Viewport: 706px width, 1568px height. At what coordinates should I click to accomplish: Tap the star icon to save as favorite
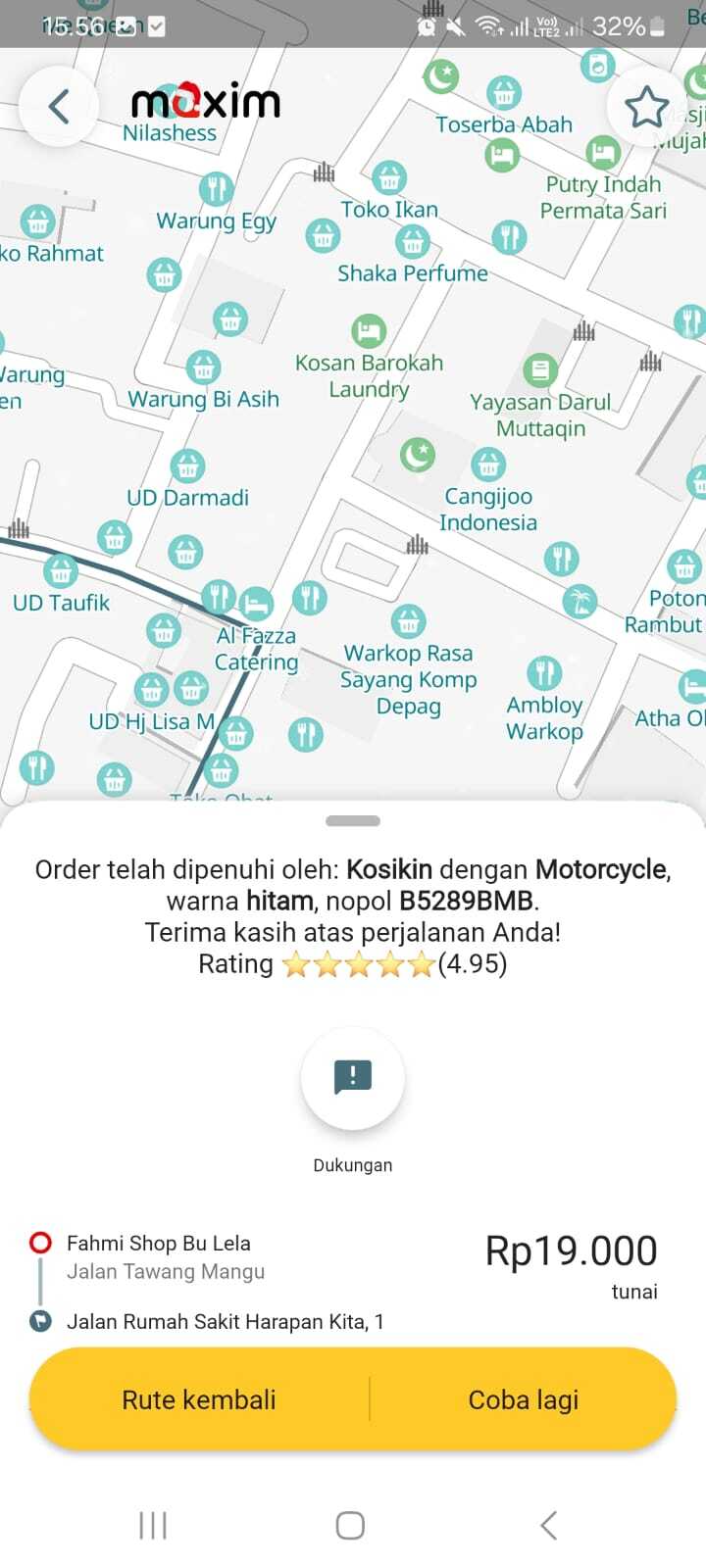pos(646,106)
